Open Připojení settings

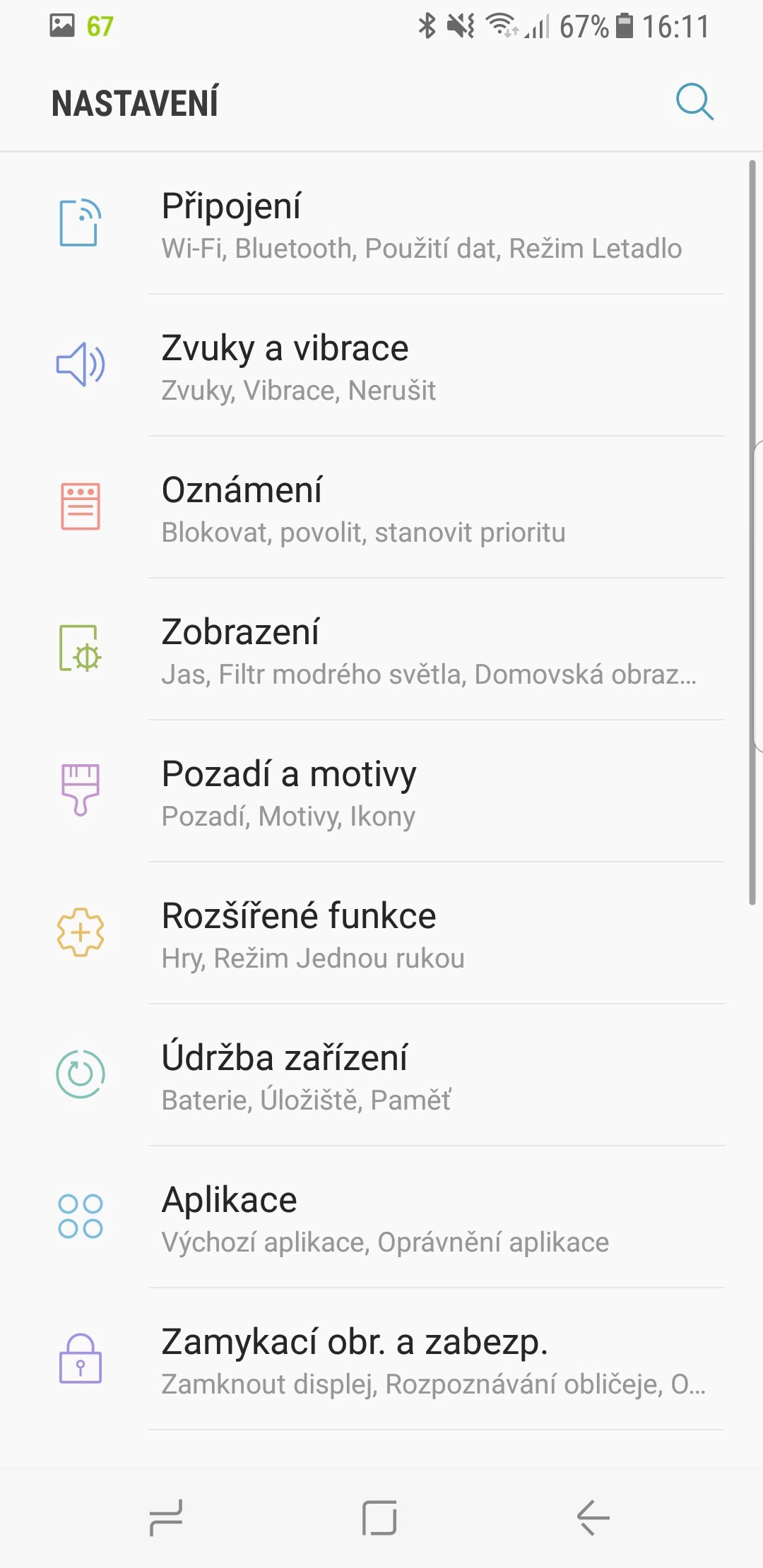coord(381,224)
